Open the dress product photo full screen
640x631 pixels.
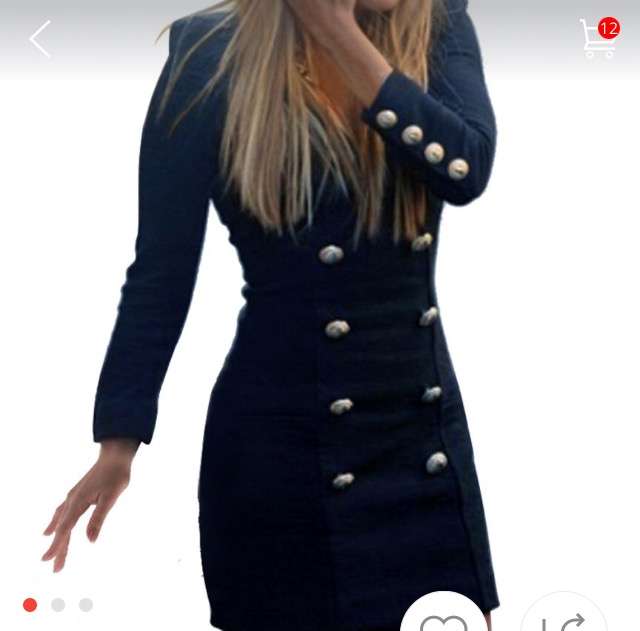(x=320, y=330)
